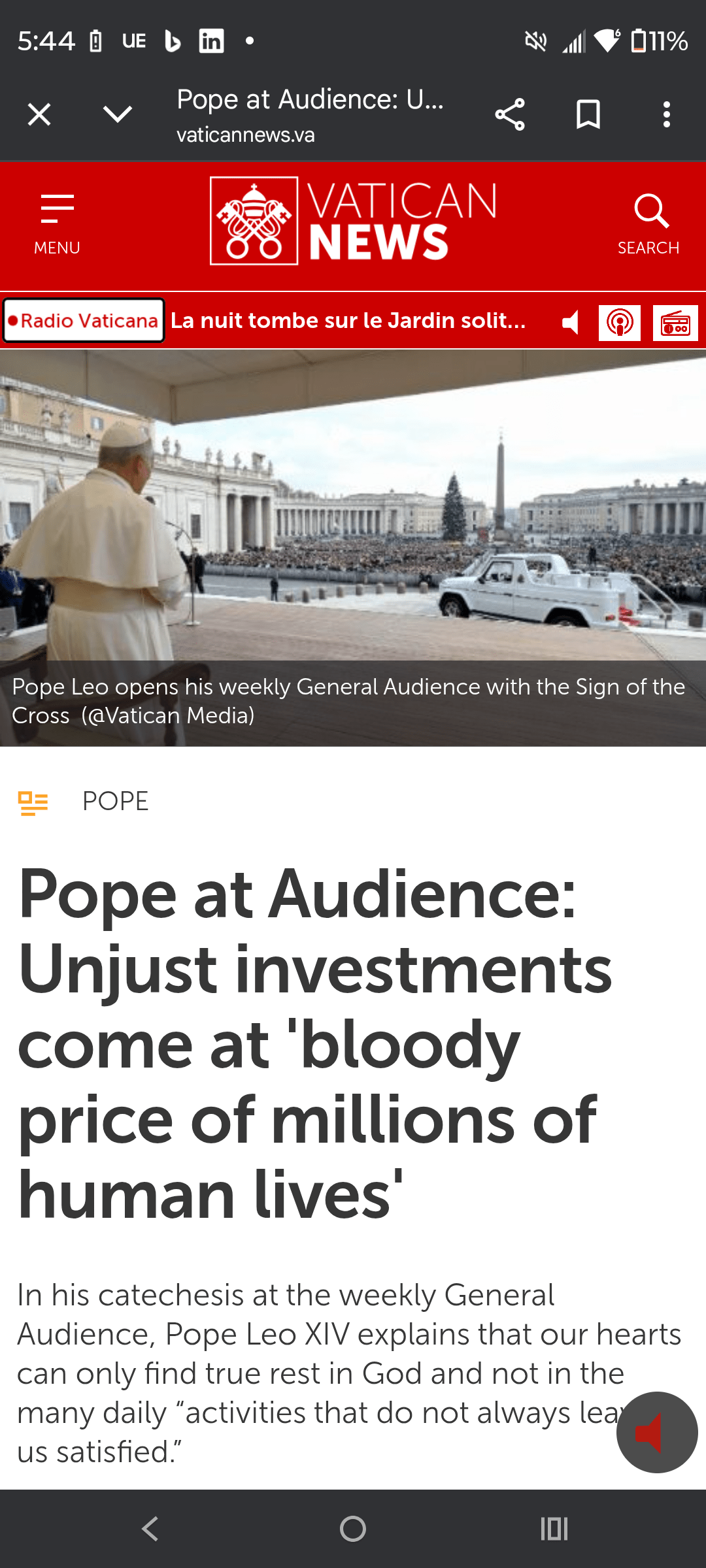Open the podcast icon in radio bar
This screenshot has width=706, height=1568.
click(x=619, y=323)
